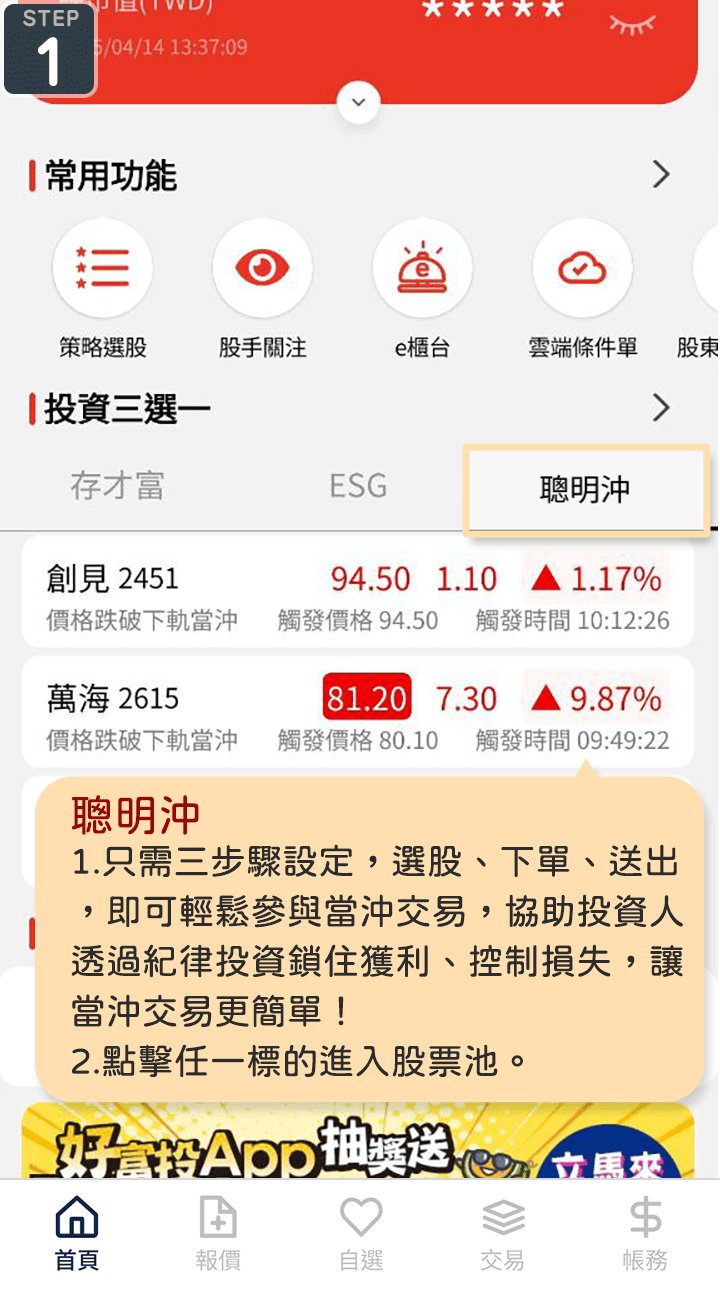Select the 聰明沖 tab
The height and width of the screenshot is (1300, 720).
[586, 490]
